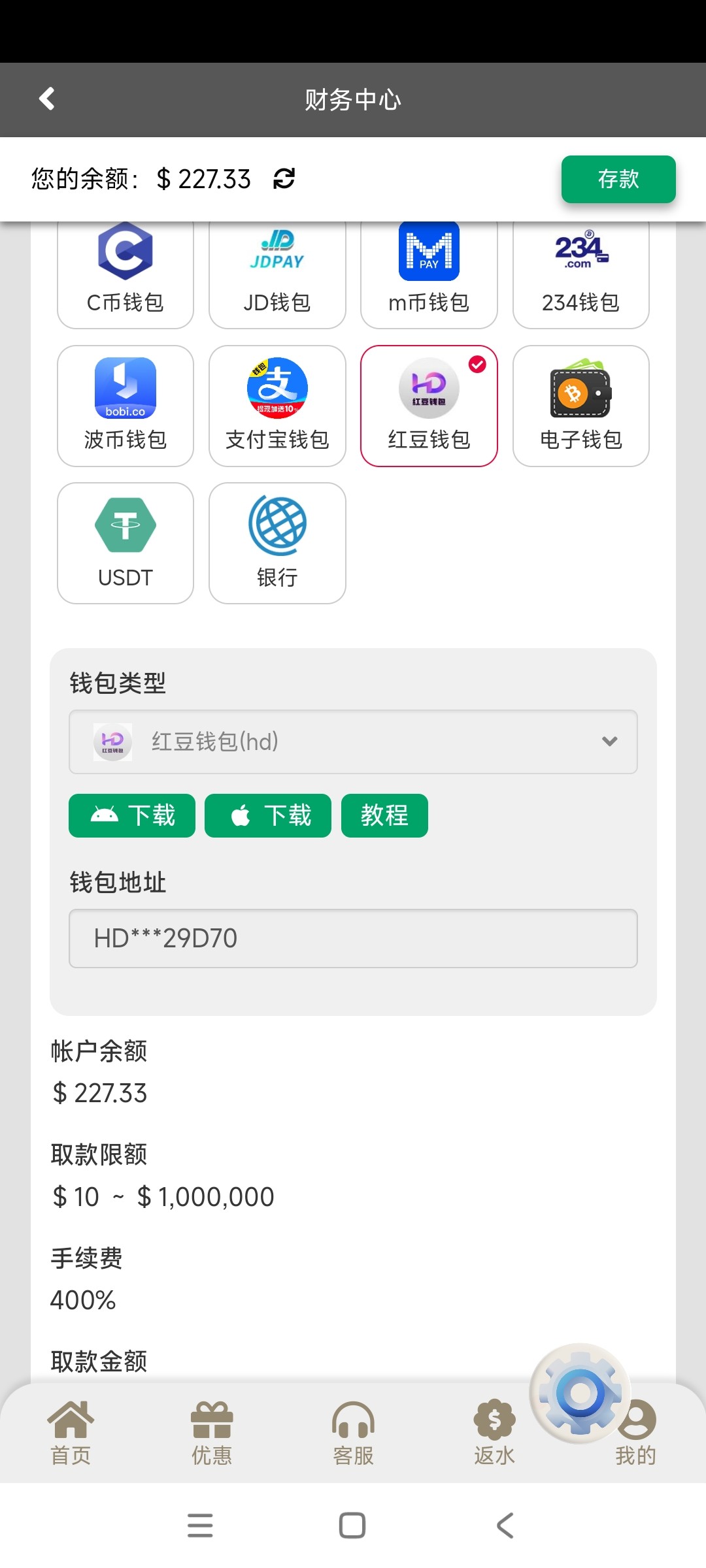
Task: Open the 钱包类型 wallet dropdown
Action: 353,742
